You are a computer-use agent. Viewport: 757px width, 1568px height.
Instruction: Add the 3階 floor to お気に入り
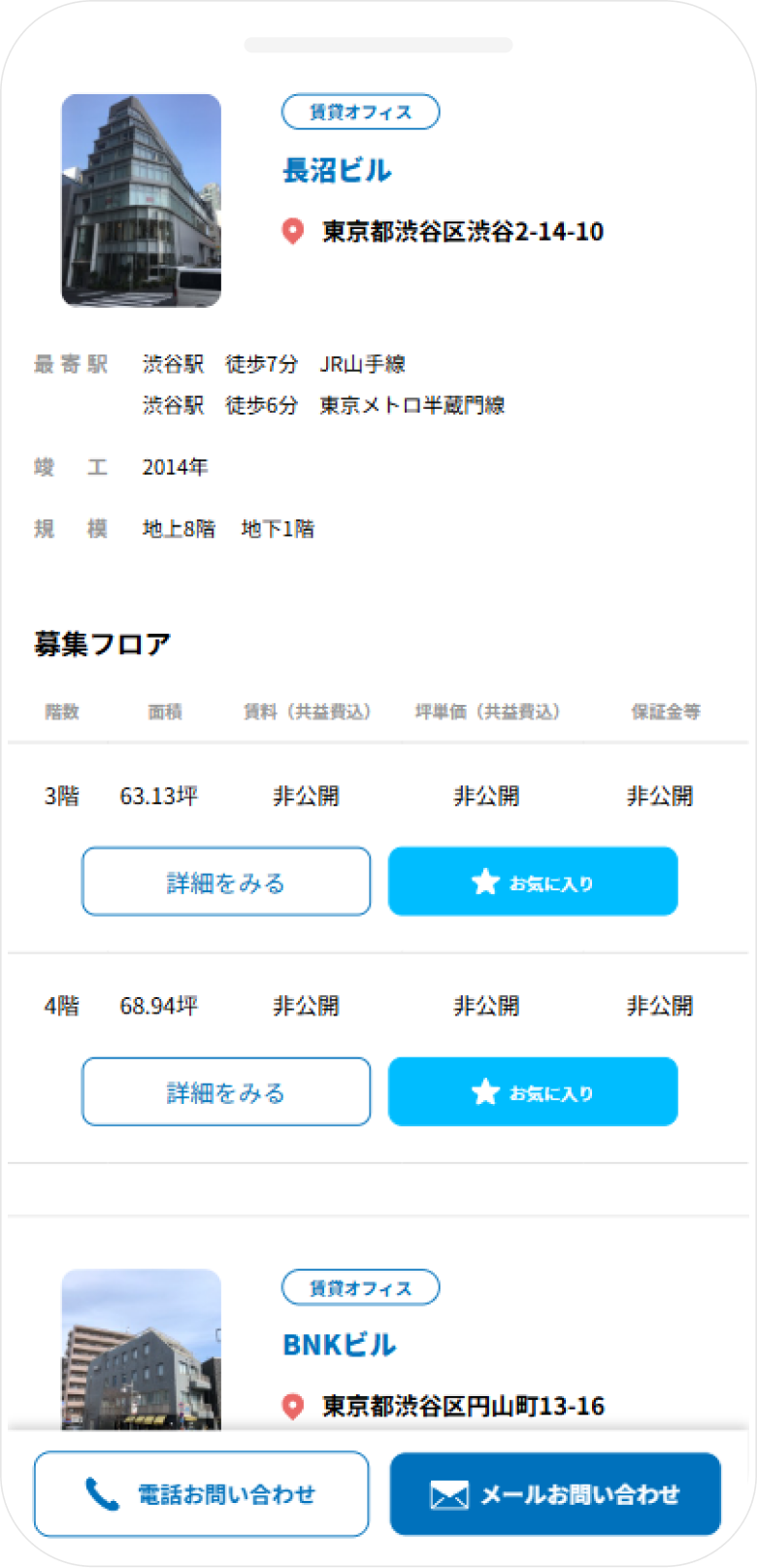tap(533, 882)
